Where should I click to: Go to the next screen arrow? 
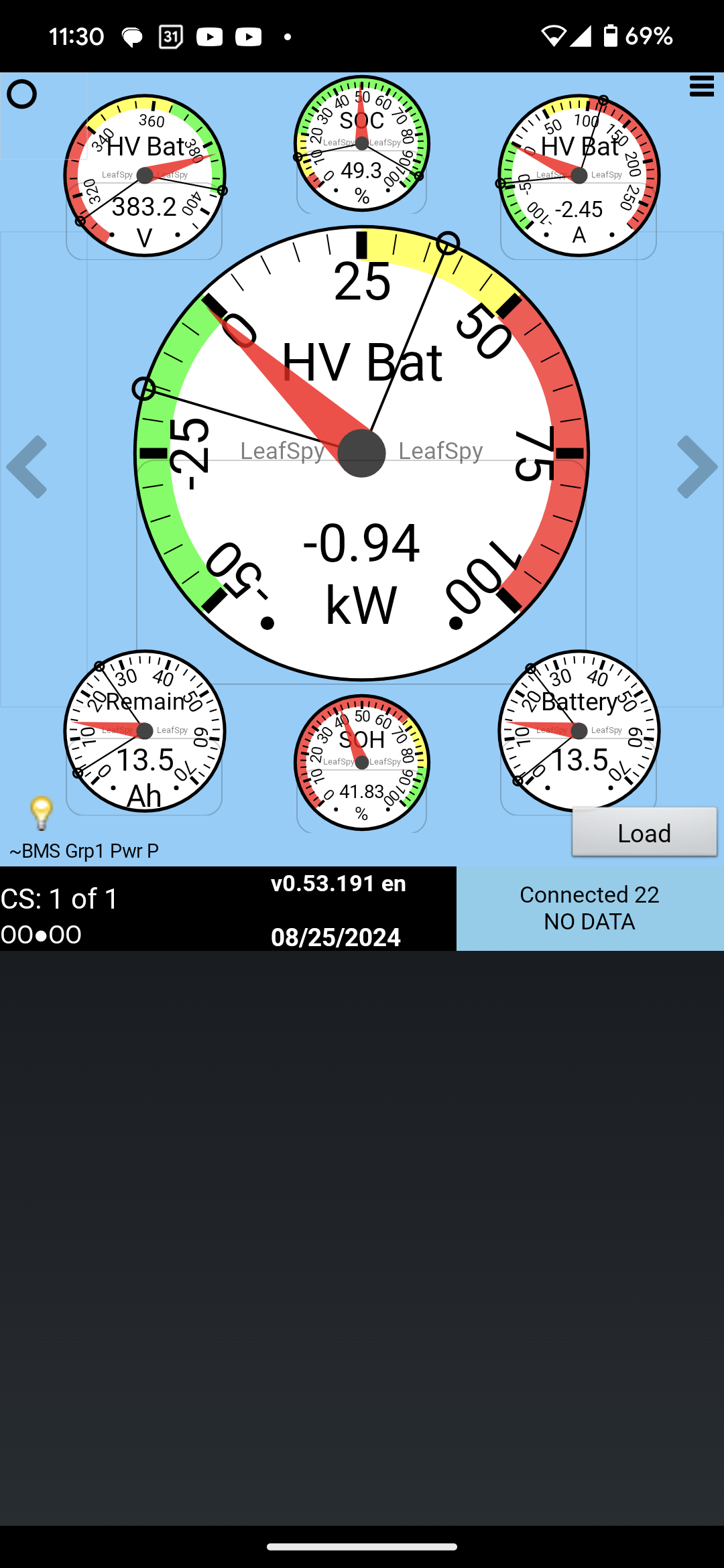(697, 467)
